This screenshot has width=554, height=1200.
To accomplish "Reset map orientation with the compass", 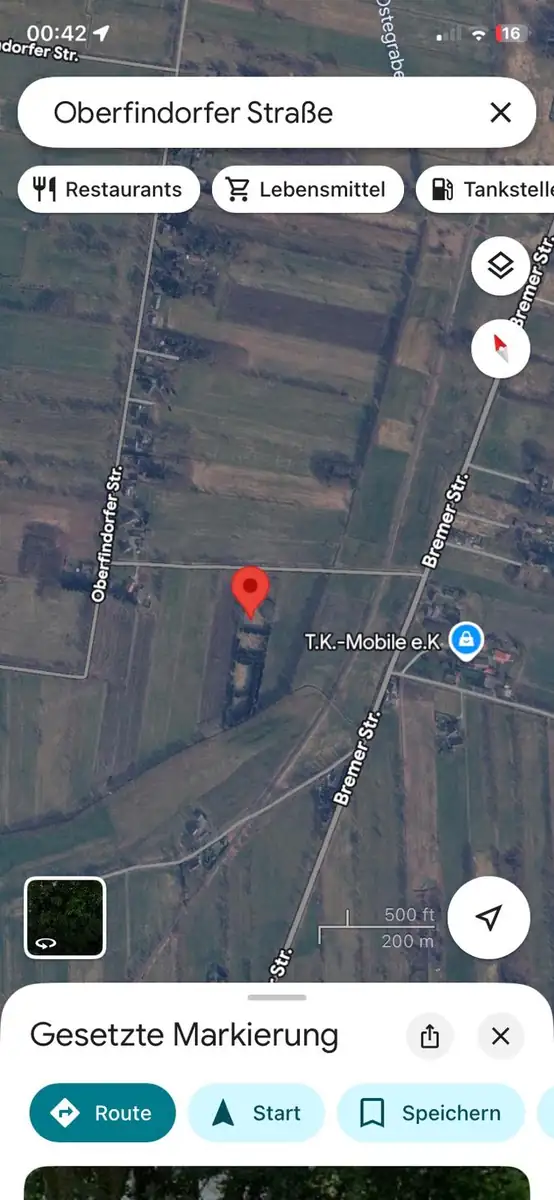I will pos(500,348).
